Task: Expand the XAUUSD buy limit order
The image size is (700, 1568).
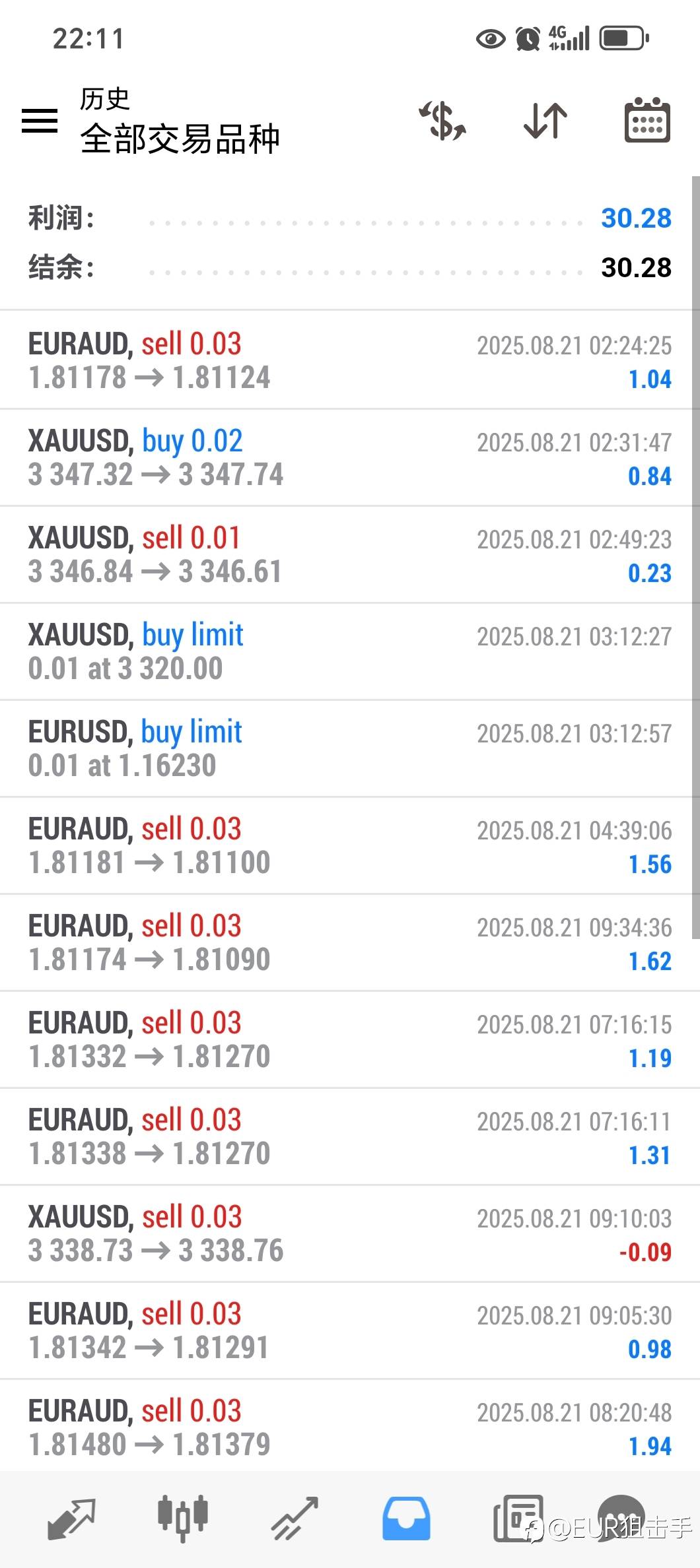Action: click(350, 651)
